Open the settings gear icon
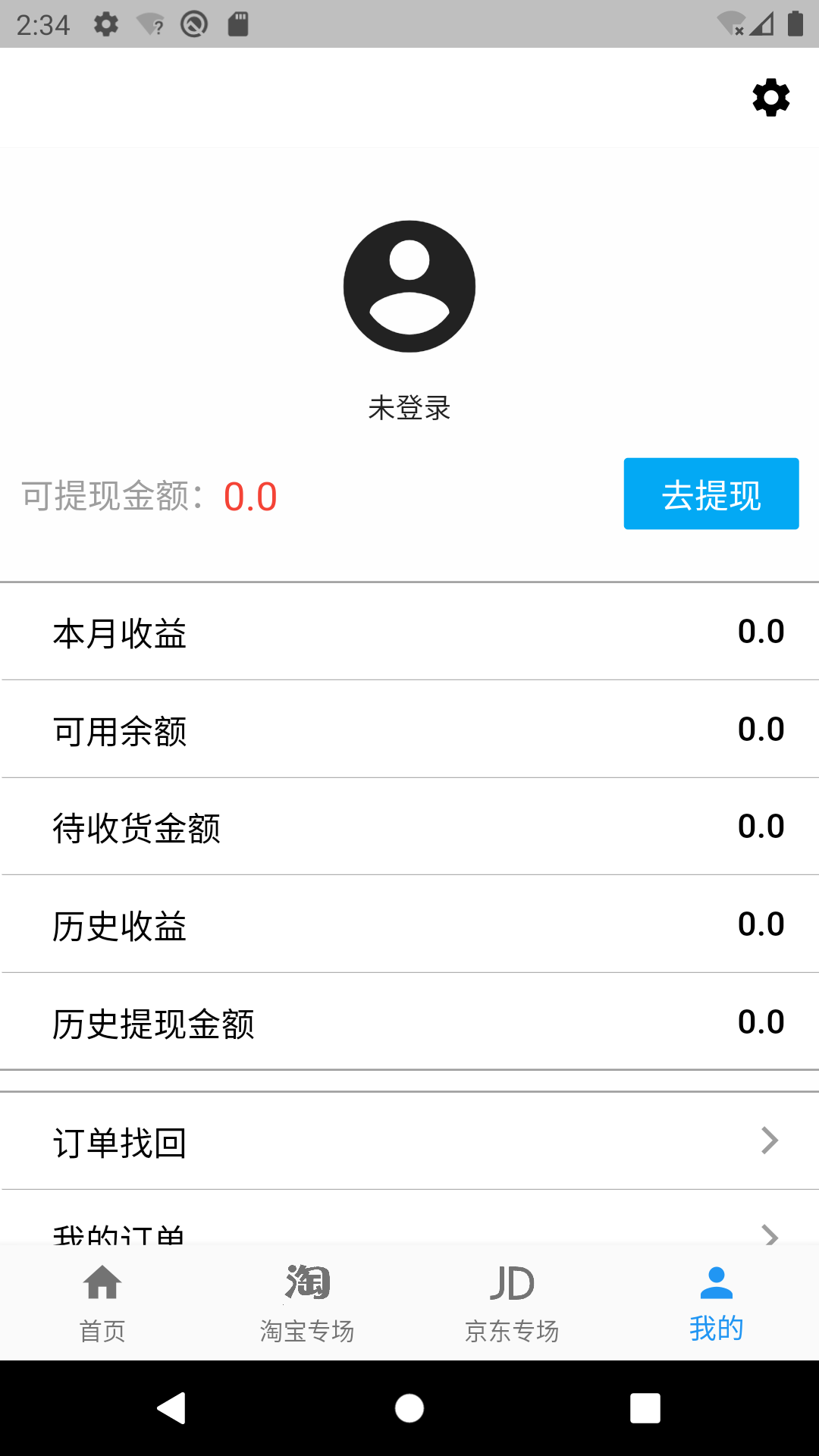Image resolution: width=819 pixels, height=1456 pixels. (770, 98)
